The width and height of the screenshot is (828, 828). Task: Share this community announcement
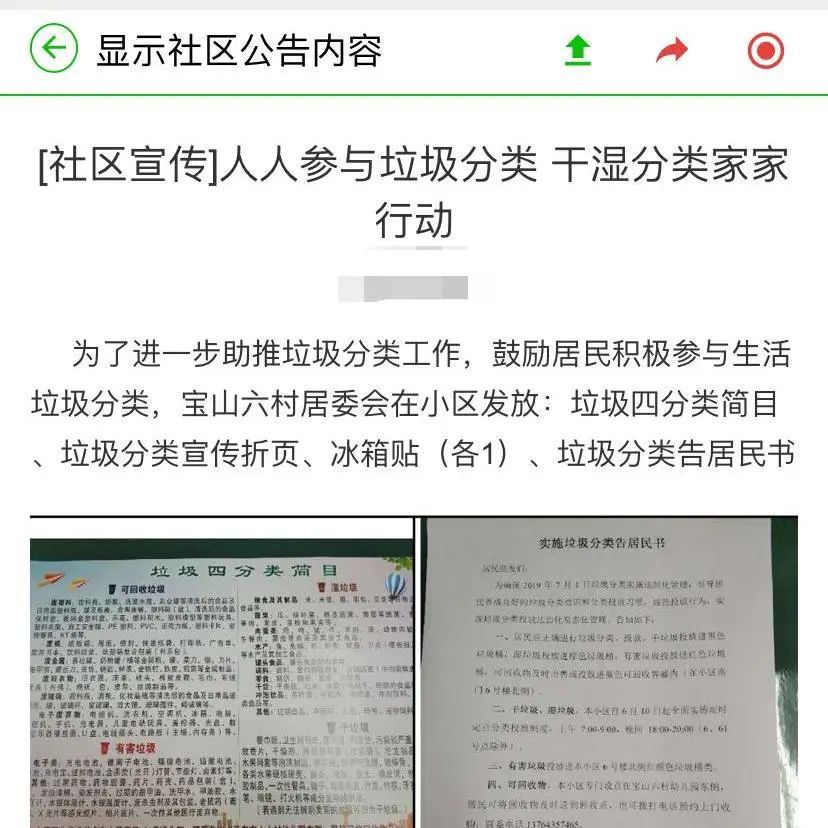point(672,50)
